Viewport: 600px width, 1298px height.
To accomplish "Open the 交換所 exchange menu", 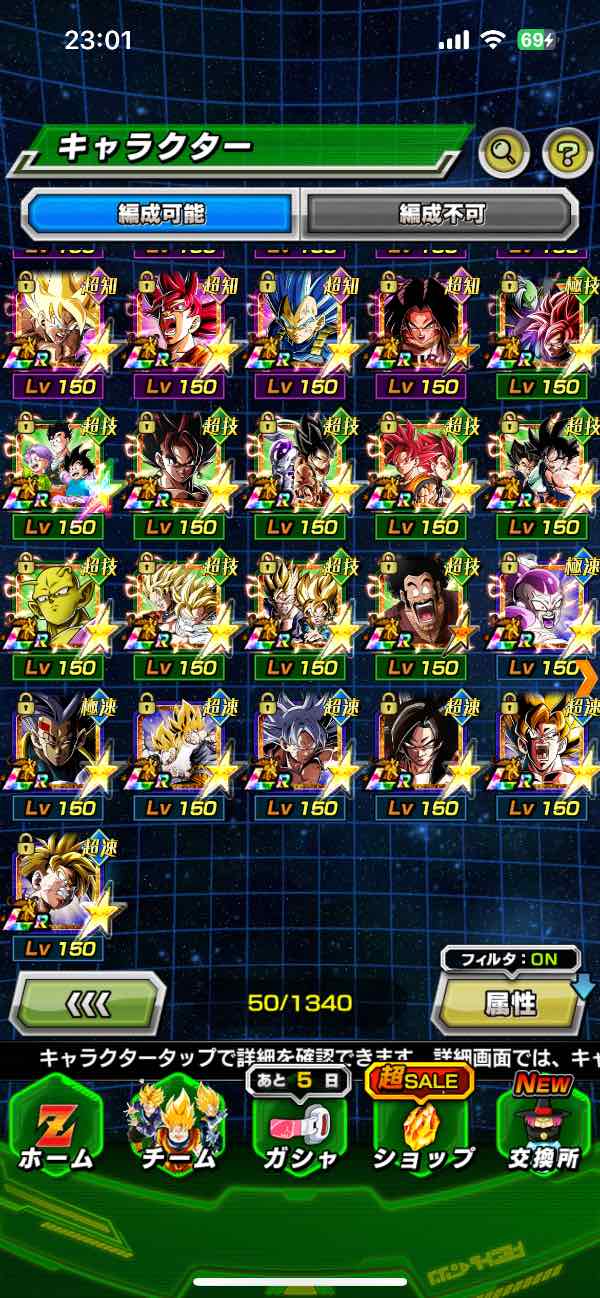I will click(545, 1132).
